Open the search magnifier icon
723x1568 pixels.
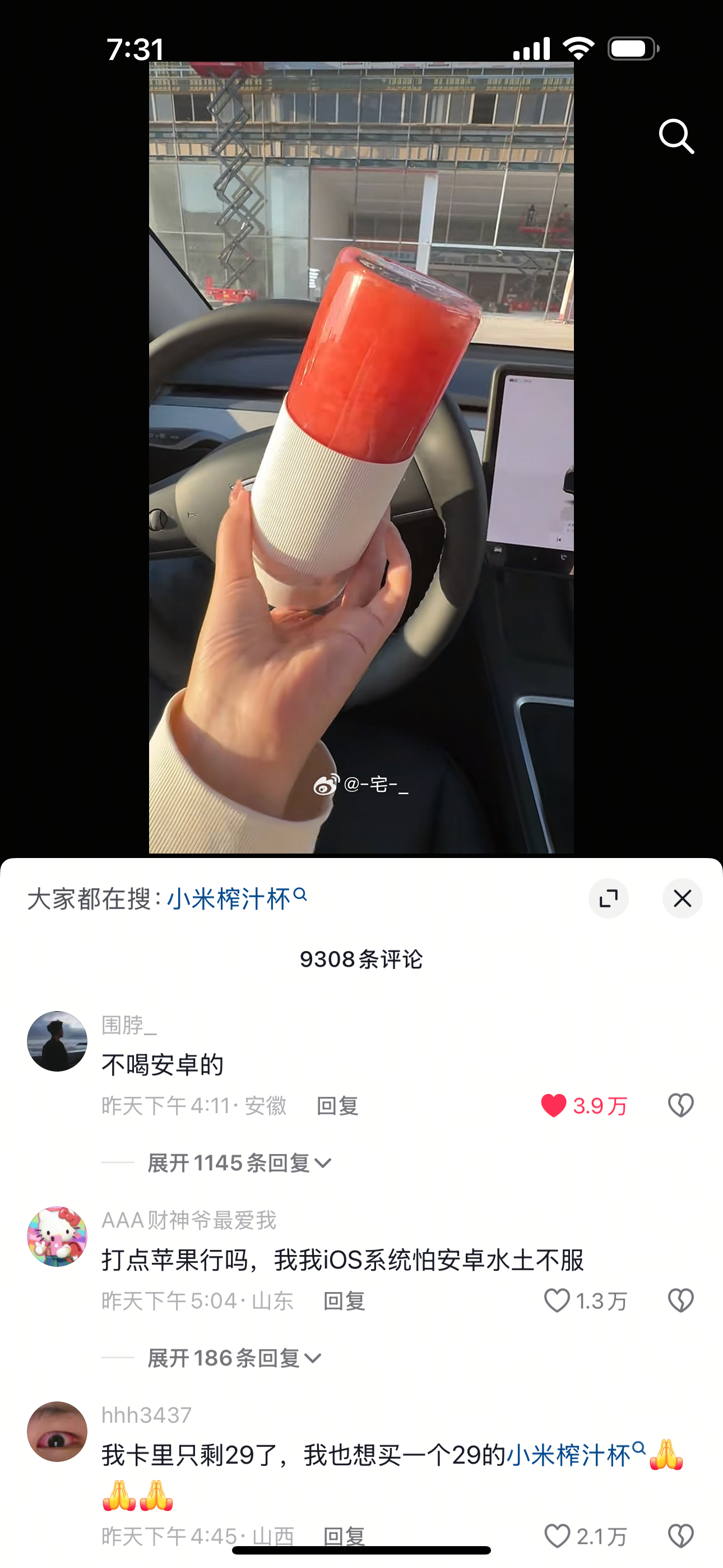(676, 136)
